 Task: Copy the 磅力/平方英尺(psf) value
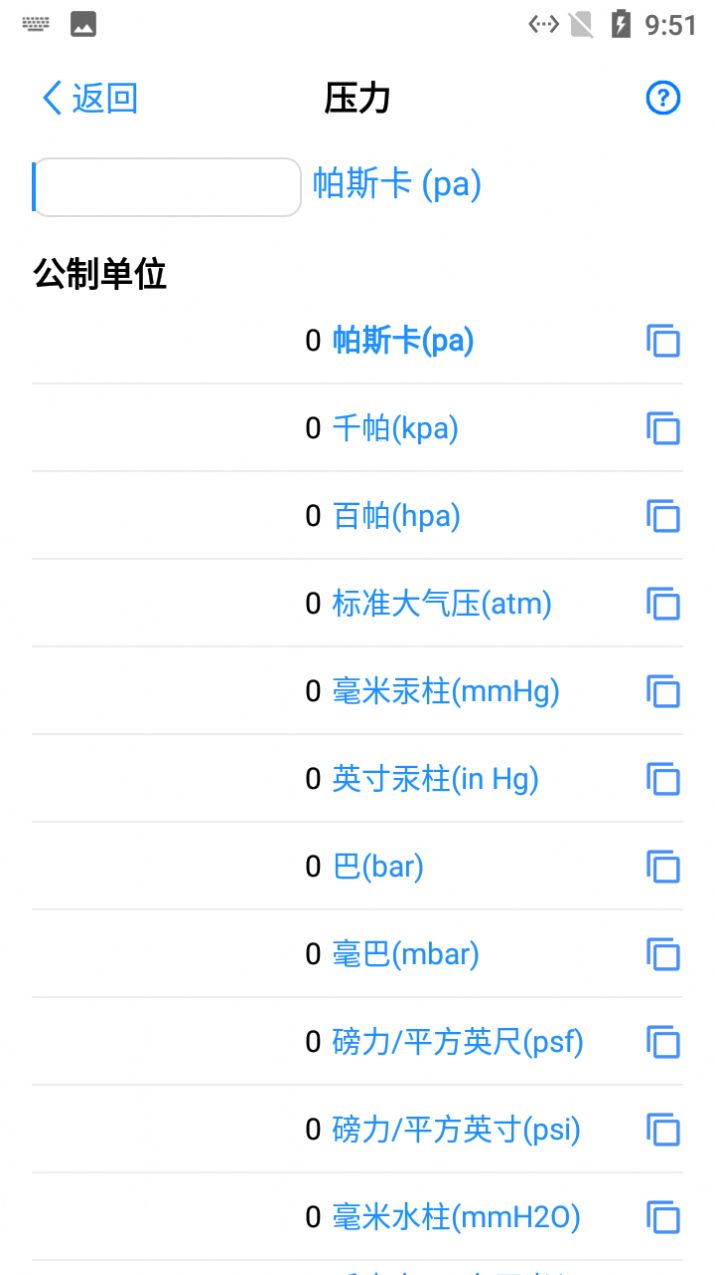(x=662, y=1043)
